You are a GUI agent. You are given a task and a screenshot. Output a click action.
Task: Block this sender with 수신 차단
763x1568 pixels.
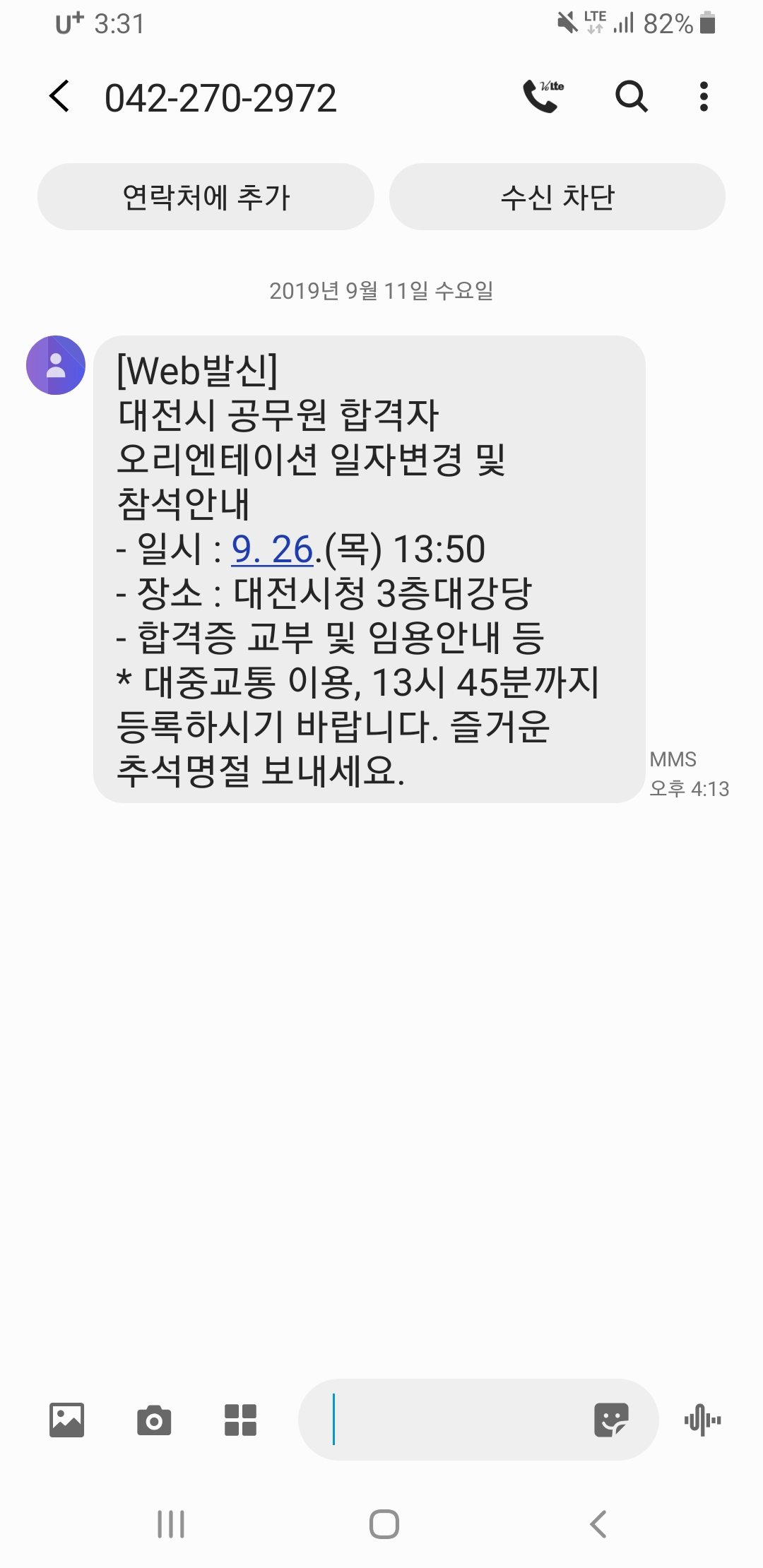pos(557,197)
